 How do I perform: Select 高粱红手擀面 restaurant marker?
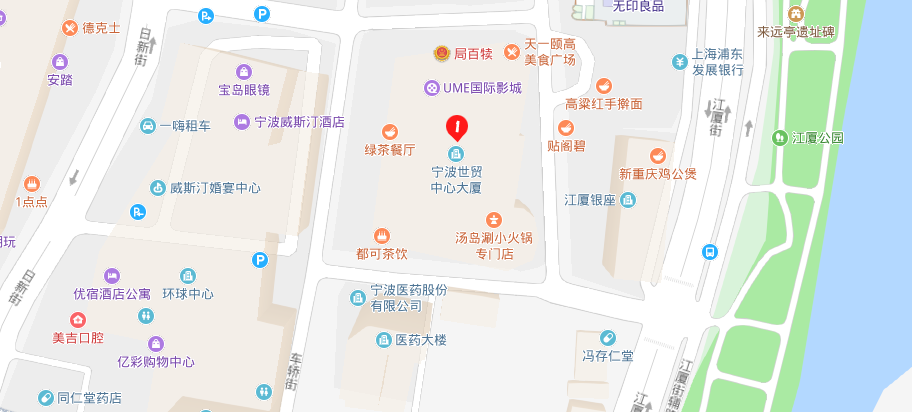603,86
